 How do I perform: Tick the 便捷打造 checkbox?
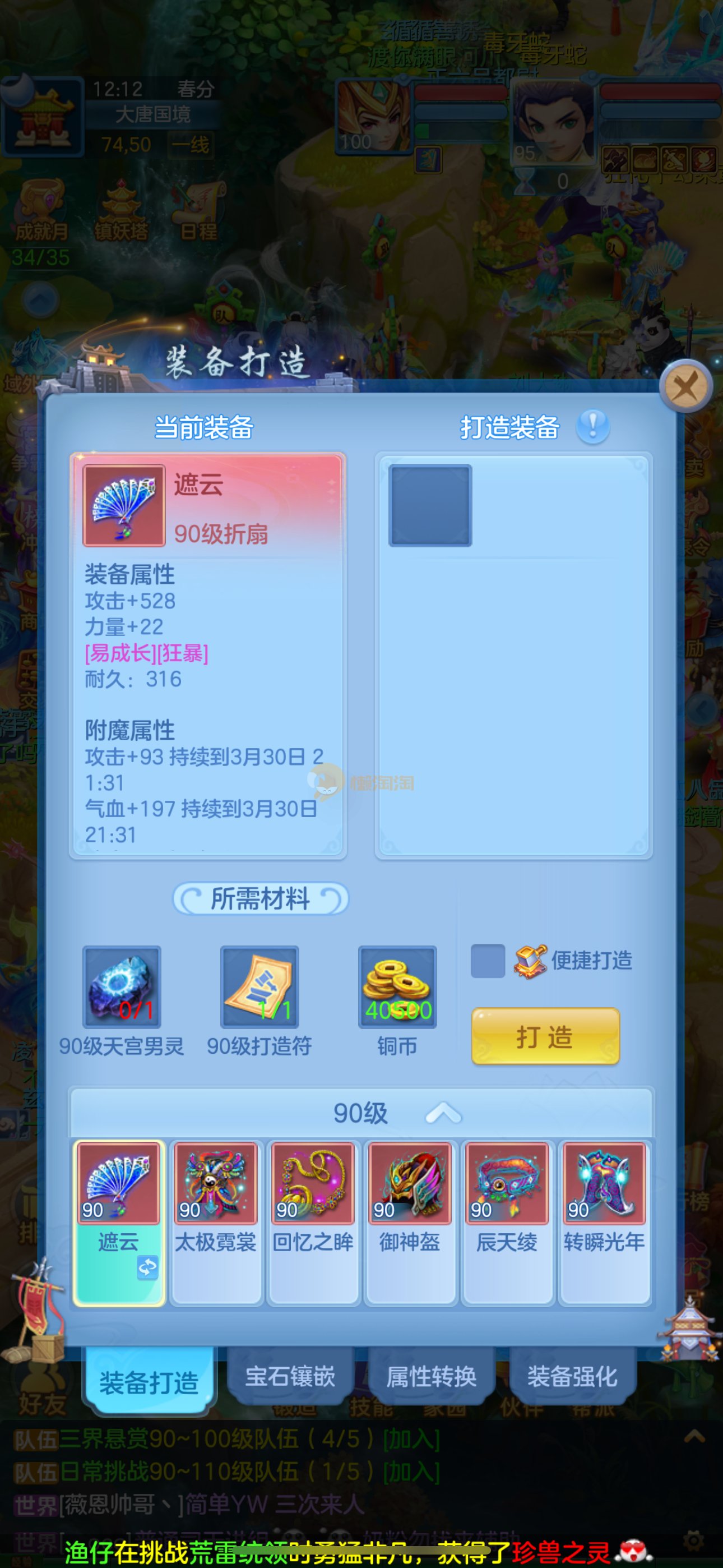(x=488, y=961)
